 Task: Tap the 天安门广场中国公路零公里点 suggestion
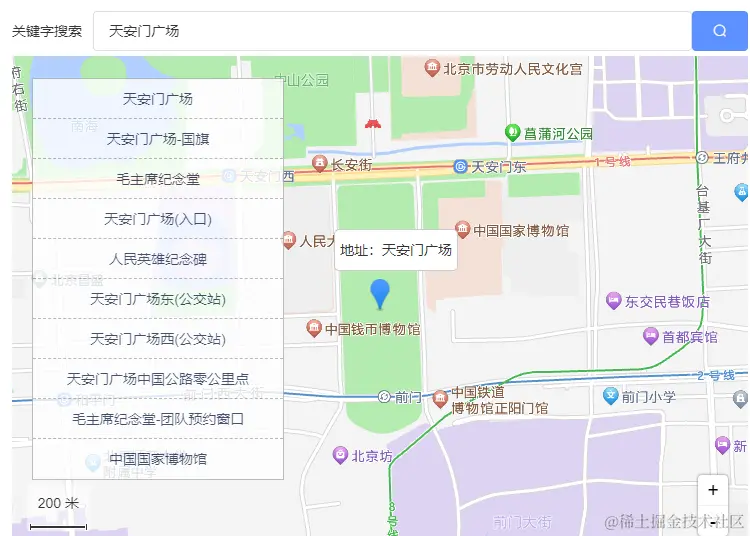pos(158,379)
